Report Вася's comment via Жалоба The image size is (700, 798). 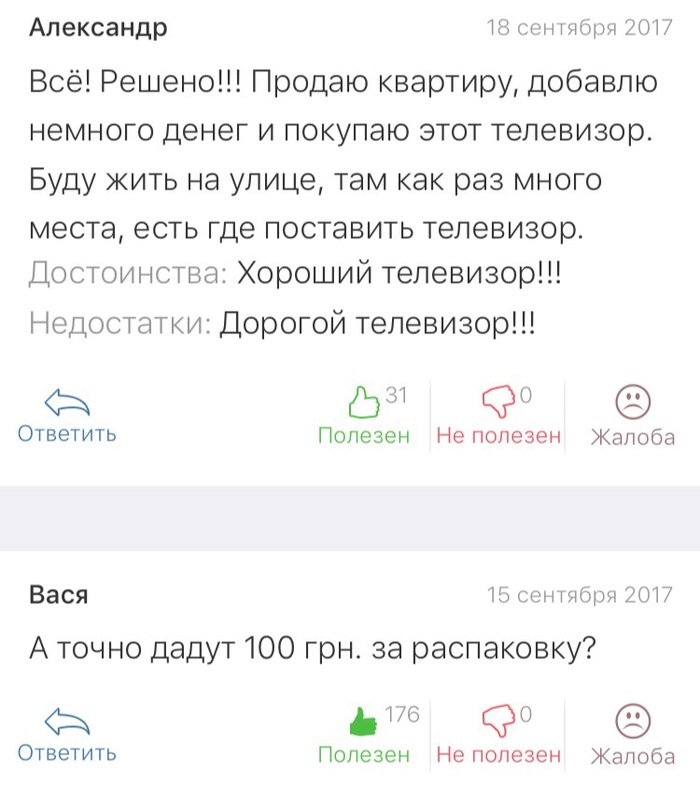[x=632, y=733]
